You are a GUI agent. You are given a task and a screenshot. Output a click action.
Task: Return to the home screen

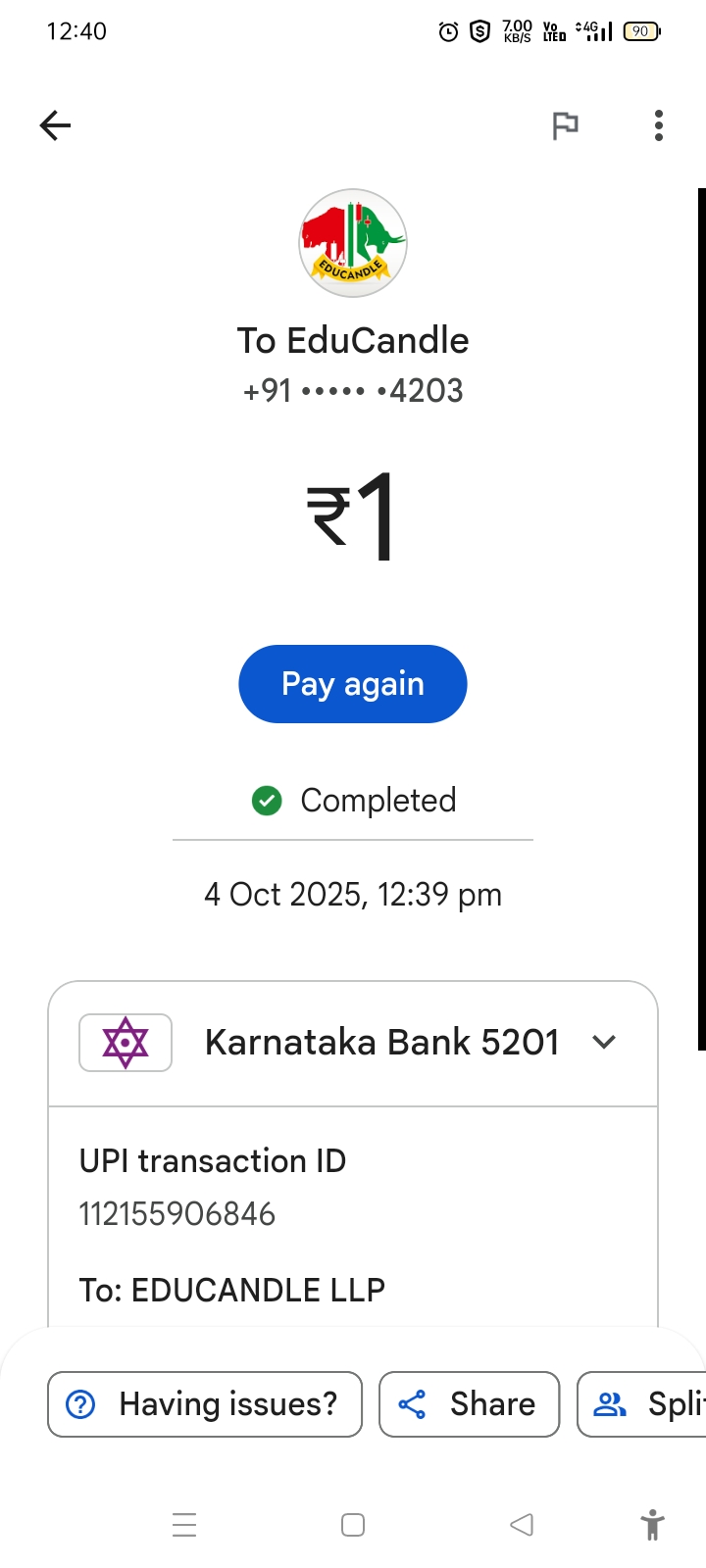click(x=353, y=1525)
